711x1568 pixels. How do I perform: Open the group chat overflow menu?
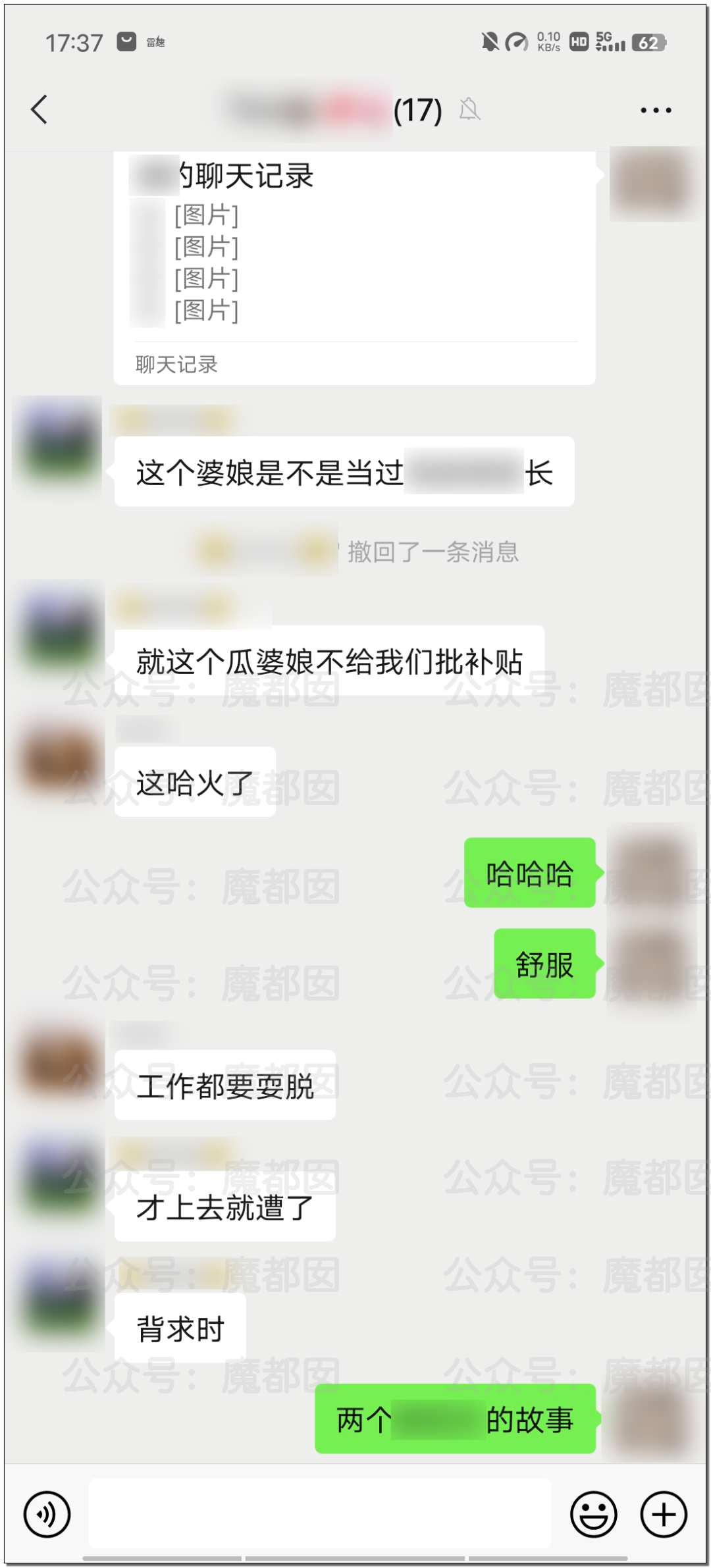pos(656,110)
